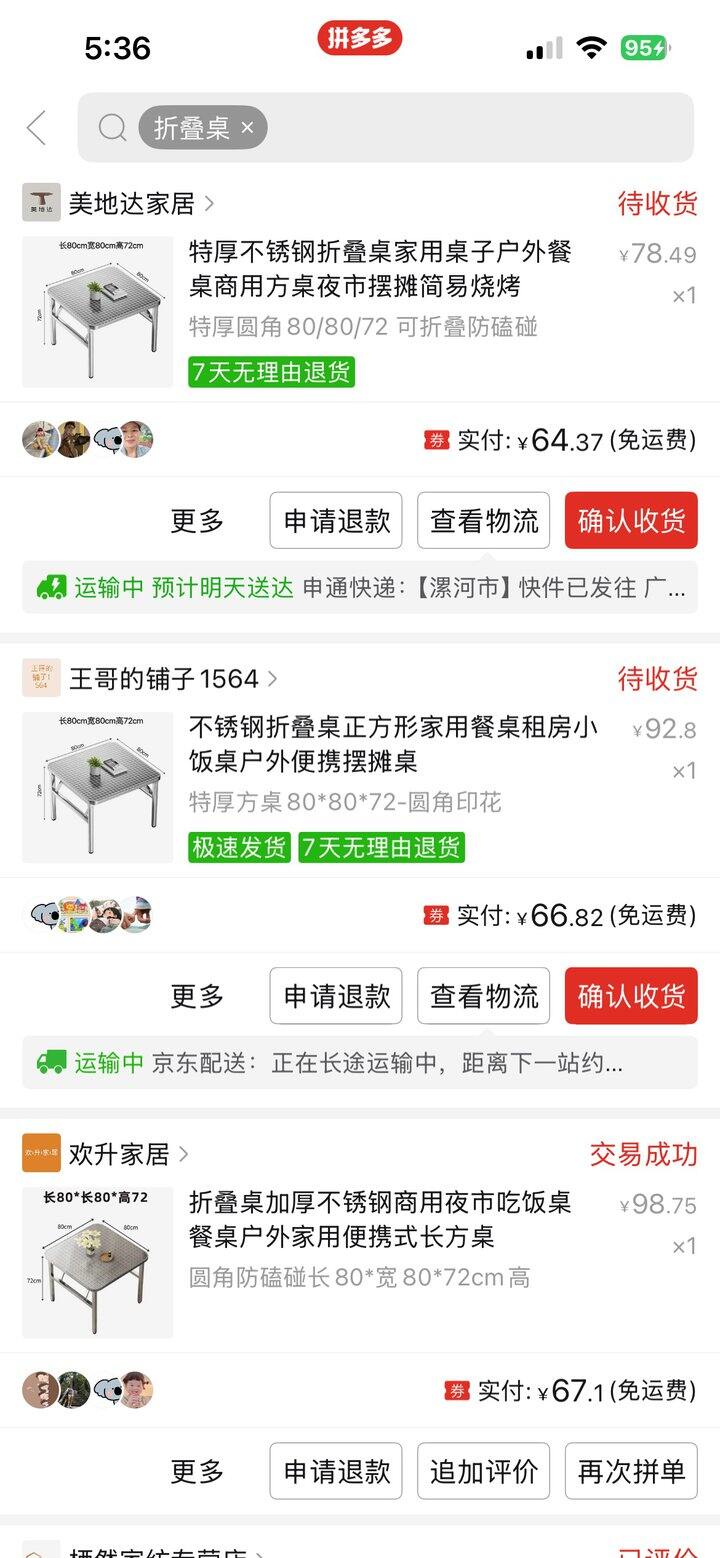Open the 不锈钢折叠桌正方形 order from 王哥的铺子1564
720x1558 pixels.
(392, 744)
